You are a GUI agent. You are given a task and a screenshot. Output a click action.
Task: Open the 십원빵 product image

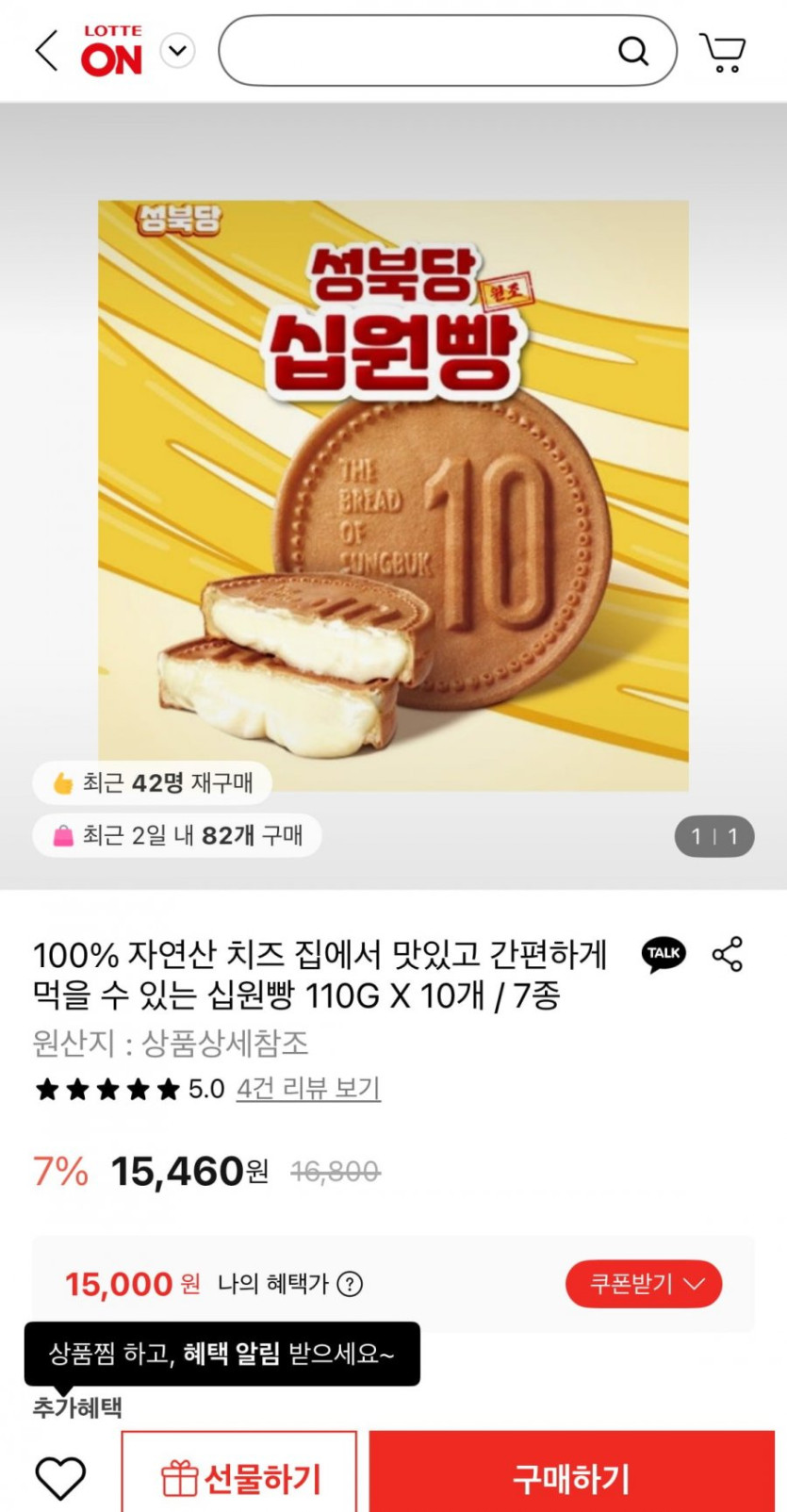point(393,495)
